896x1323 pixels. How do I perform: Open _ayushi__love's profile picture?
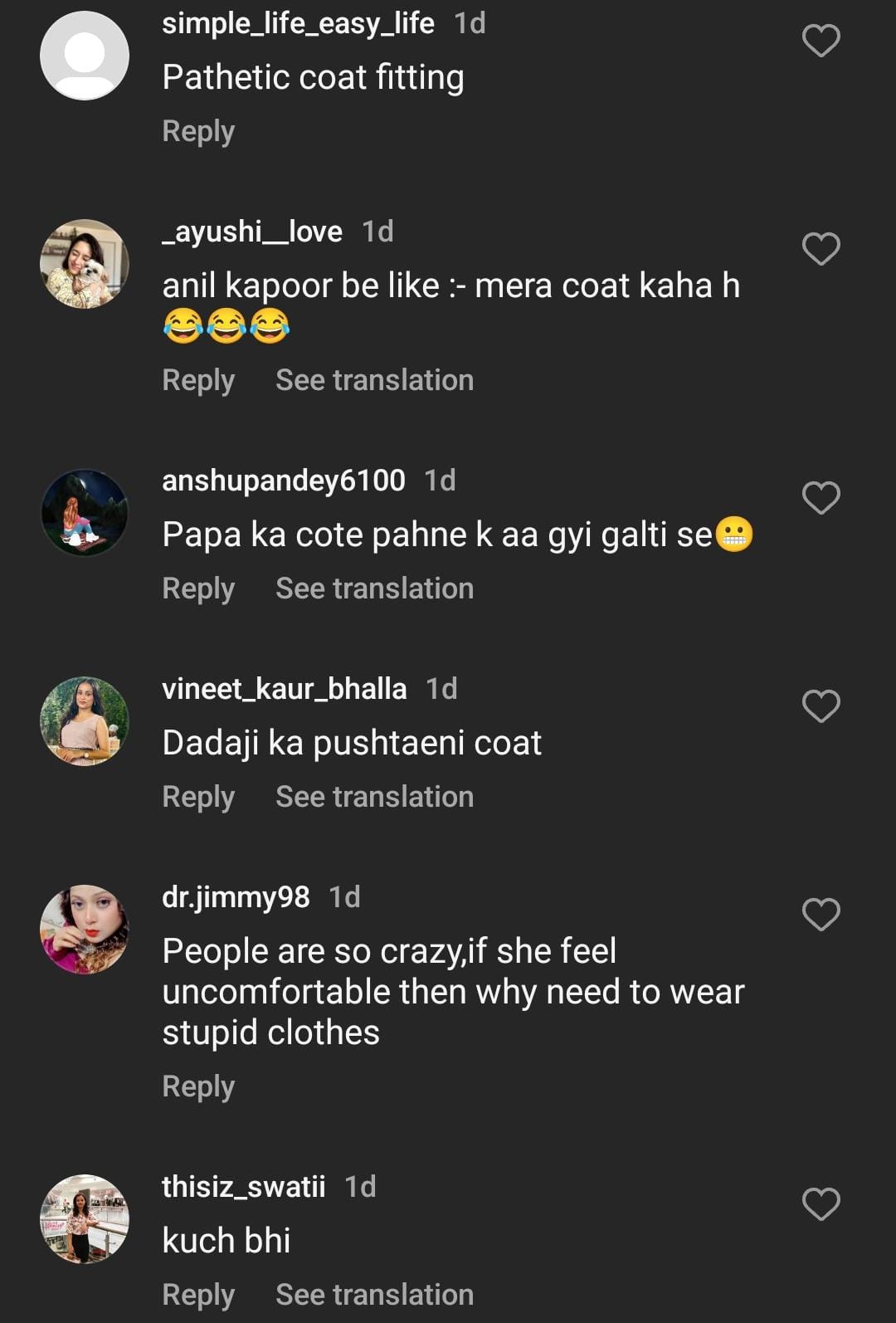click(85, 264)
